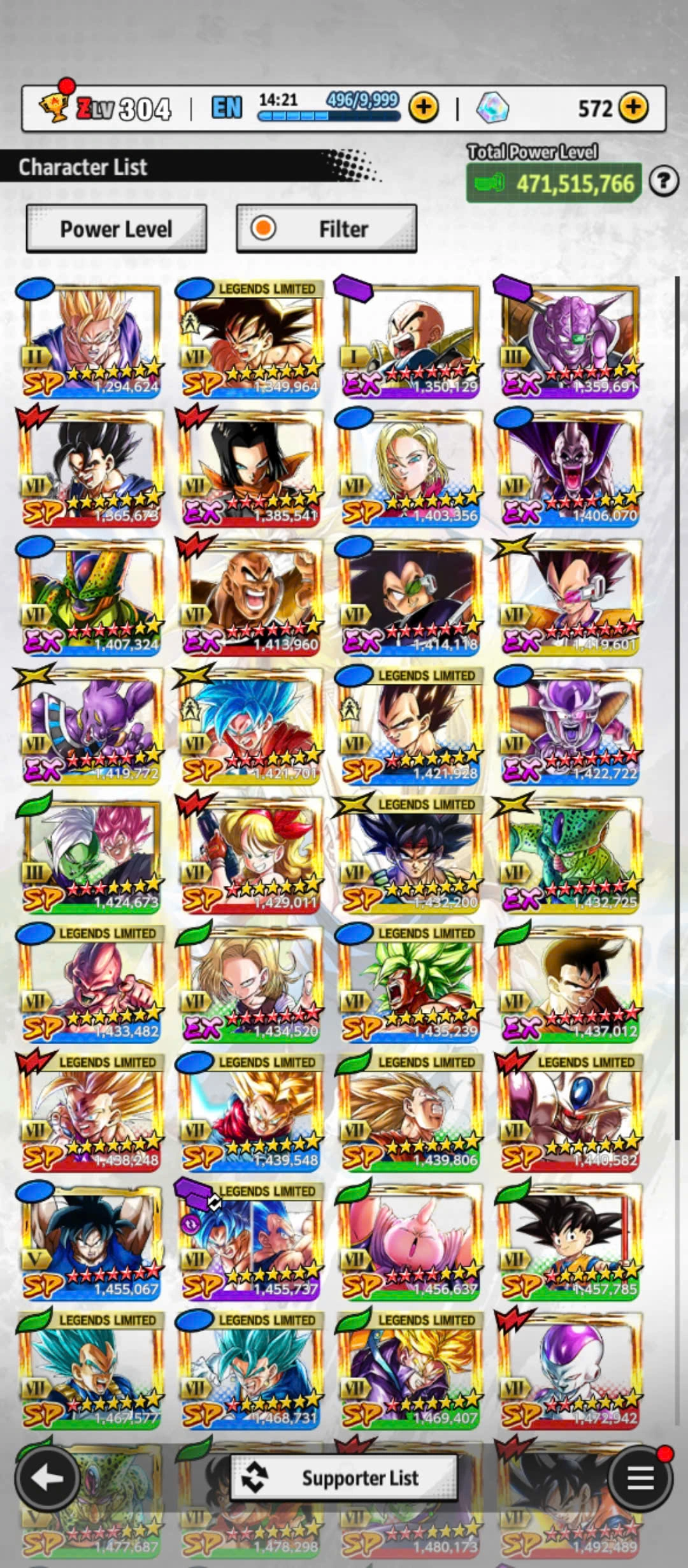This screenshot has height=1568, width=688.
Task: Switch to the Supporter List
Action: pyautogui.click(x=343, y=1477)
